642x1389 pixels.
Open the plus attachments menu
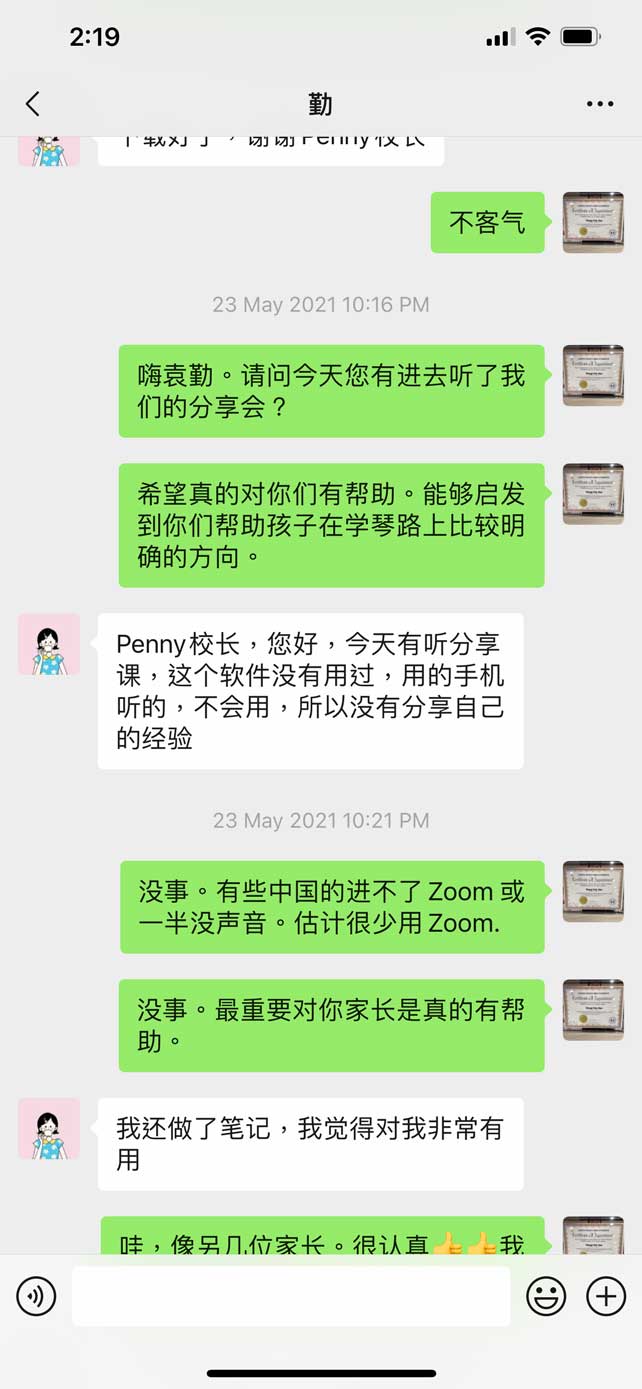606,1297
